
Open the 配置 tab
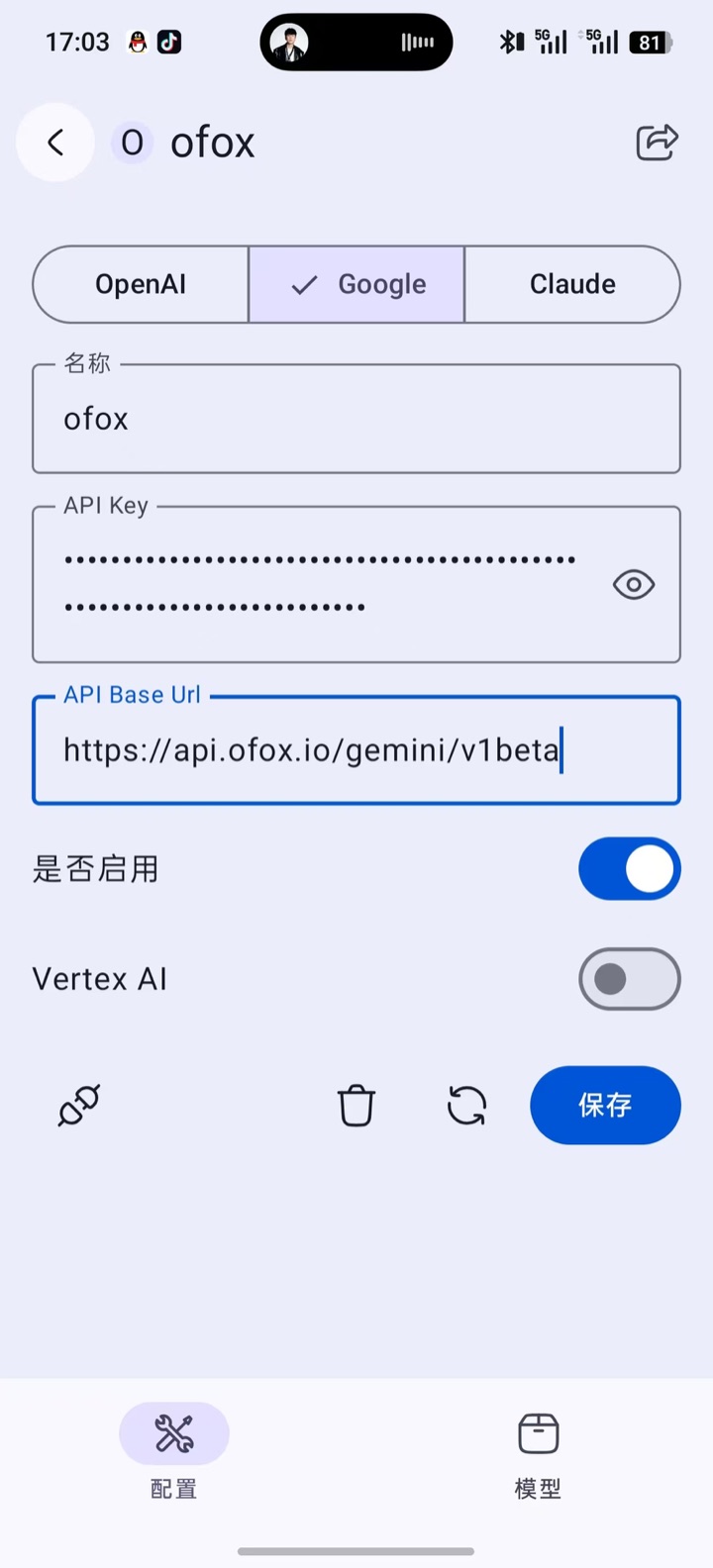pyautogui.click(x=174, y=1452)
